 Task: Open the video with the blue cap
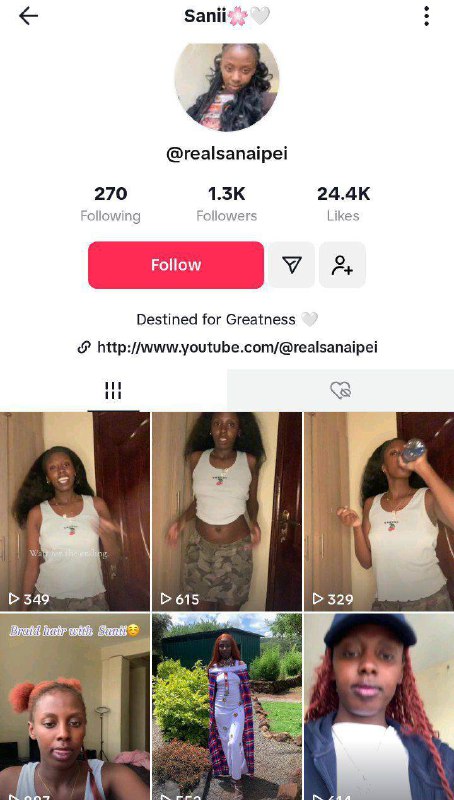click(379, 706)
